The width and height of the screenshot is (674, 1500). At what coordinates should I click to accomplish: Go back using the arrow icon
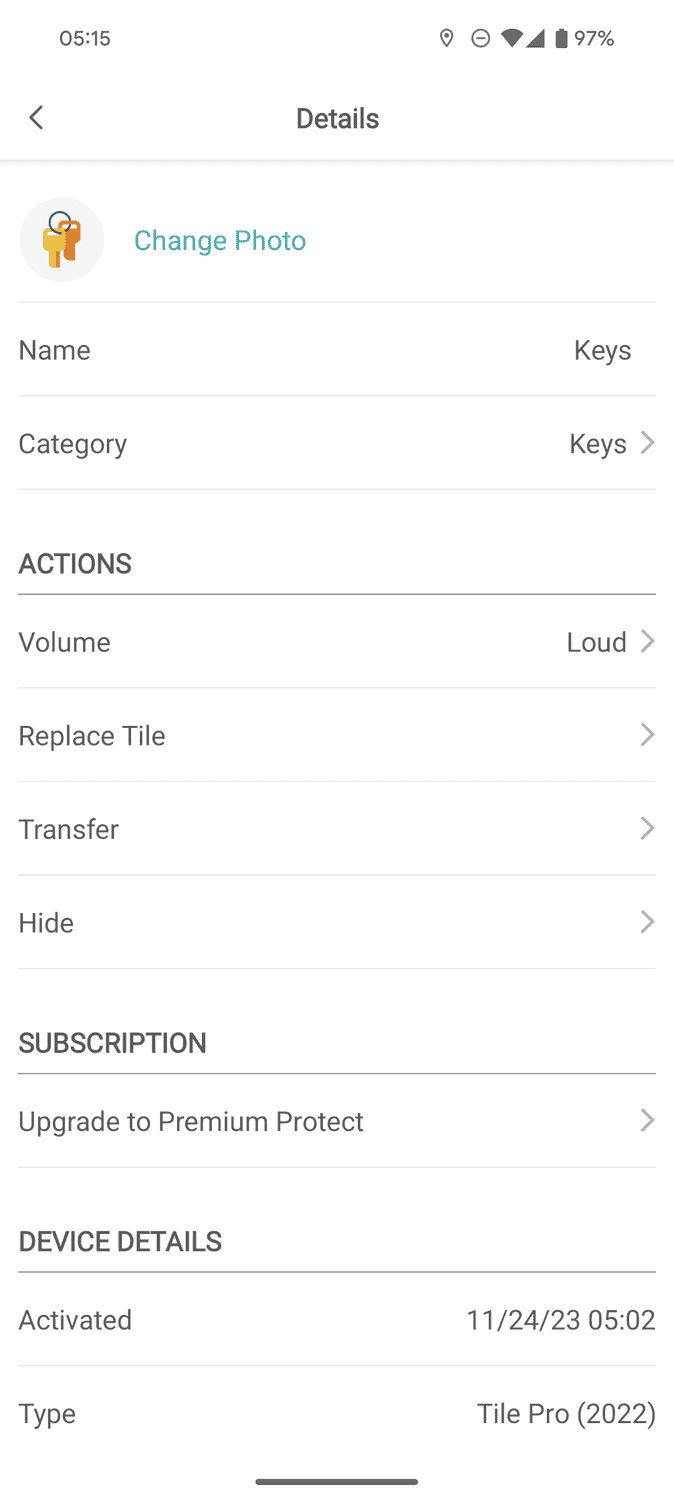(x=36, y=118)
